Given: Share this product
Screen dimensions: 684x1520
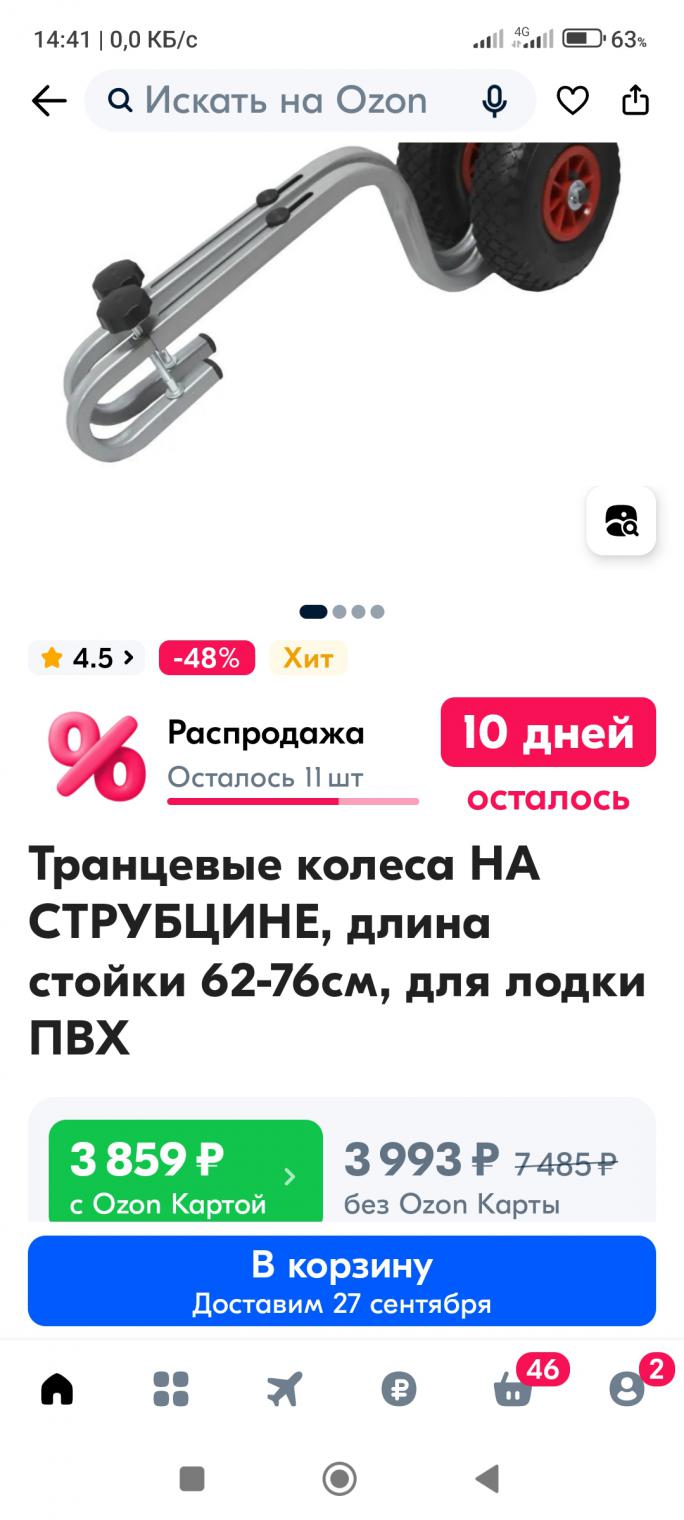Looking at the screenshot, I should 635,101.
